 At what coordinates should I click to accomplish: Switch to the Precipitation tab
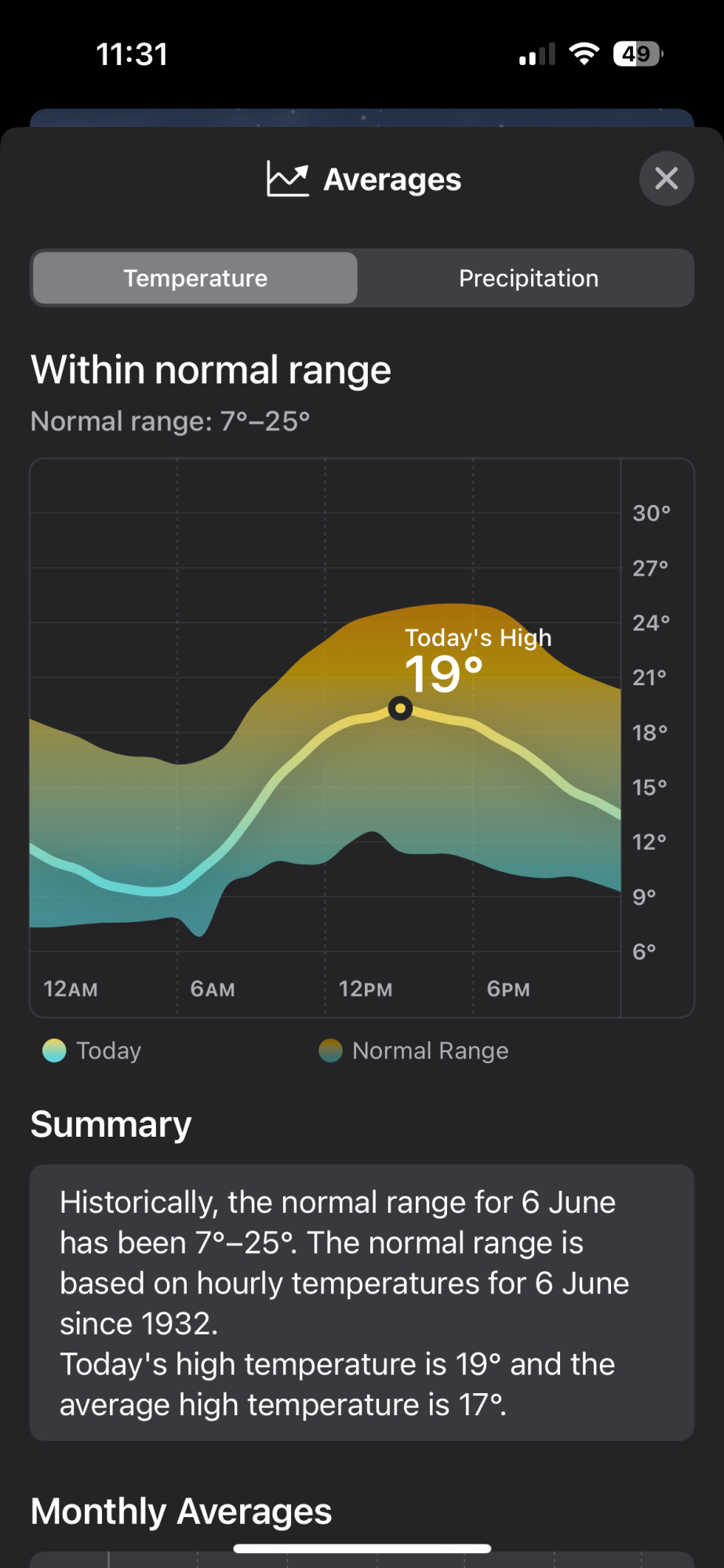(528, 278)
